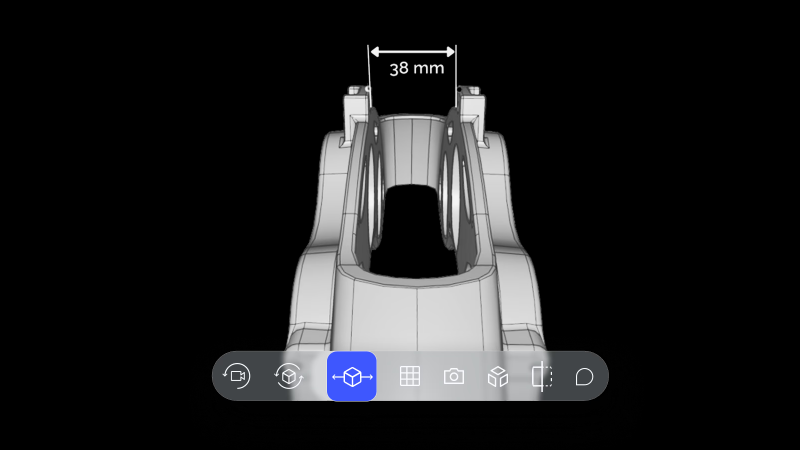
Task: Open the exploded view cube tool
Action: point(497,376)
